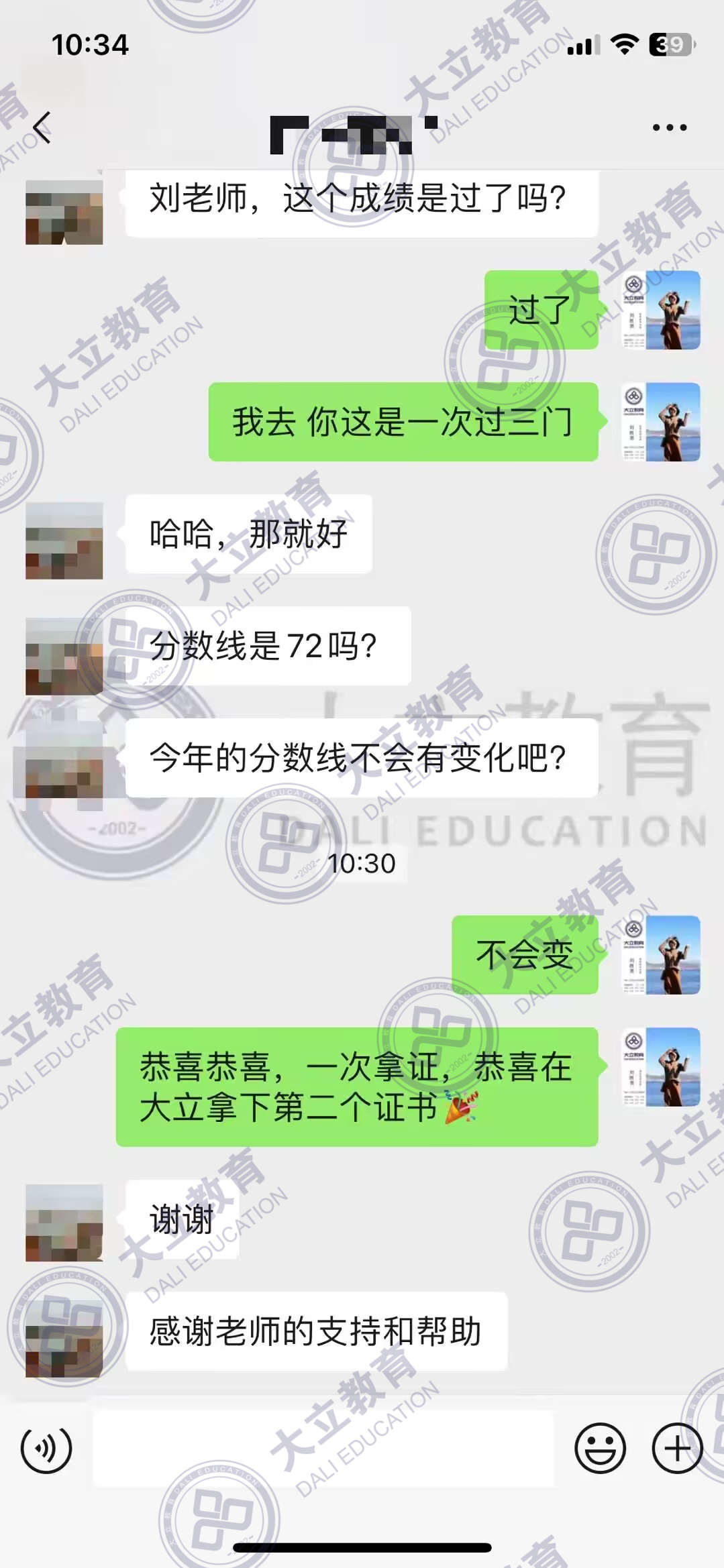Open the chat's three-dot menu
The width and height of the screenshot is (724, 1568).
669,127
